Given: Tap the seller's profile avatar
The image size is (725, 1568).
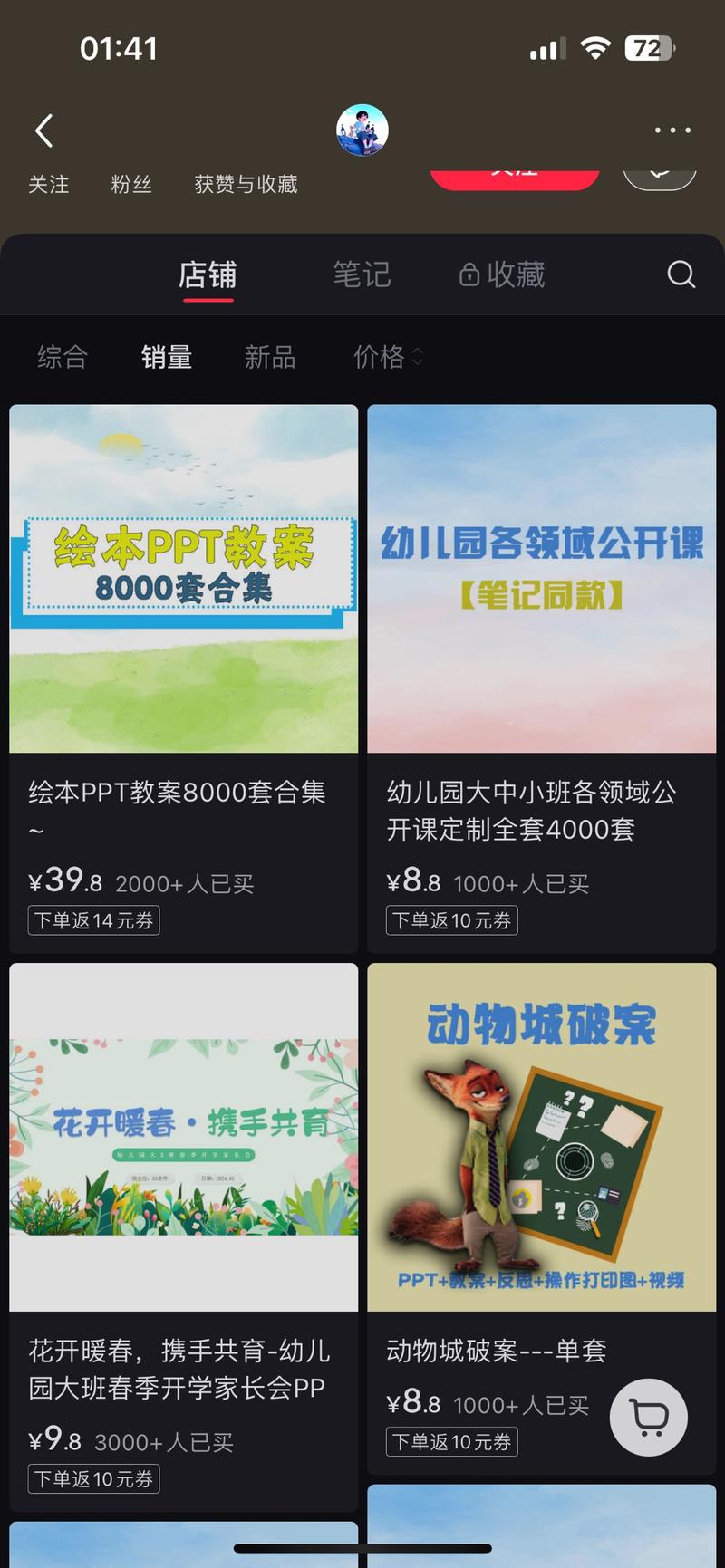Looking at the screenshot, I should [x=363, y=130].
